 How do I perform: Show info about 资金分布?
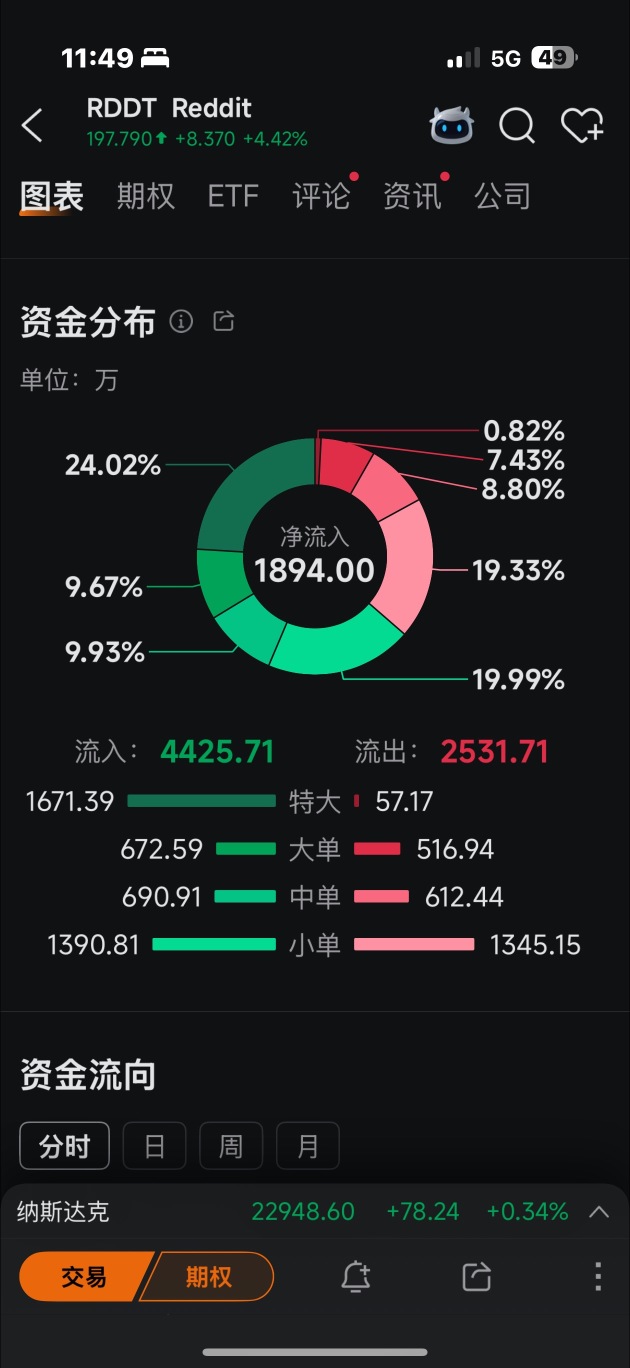point(181,321)
